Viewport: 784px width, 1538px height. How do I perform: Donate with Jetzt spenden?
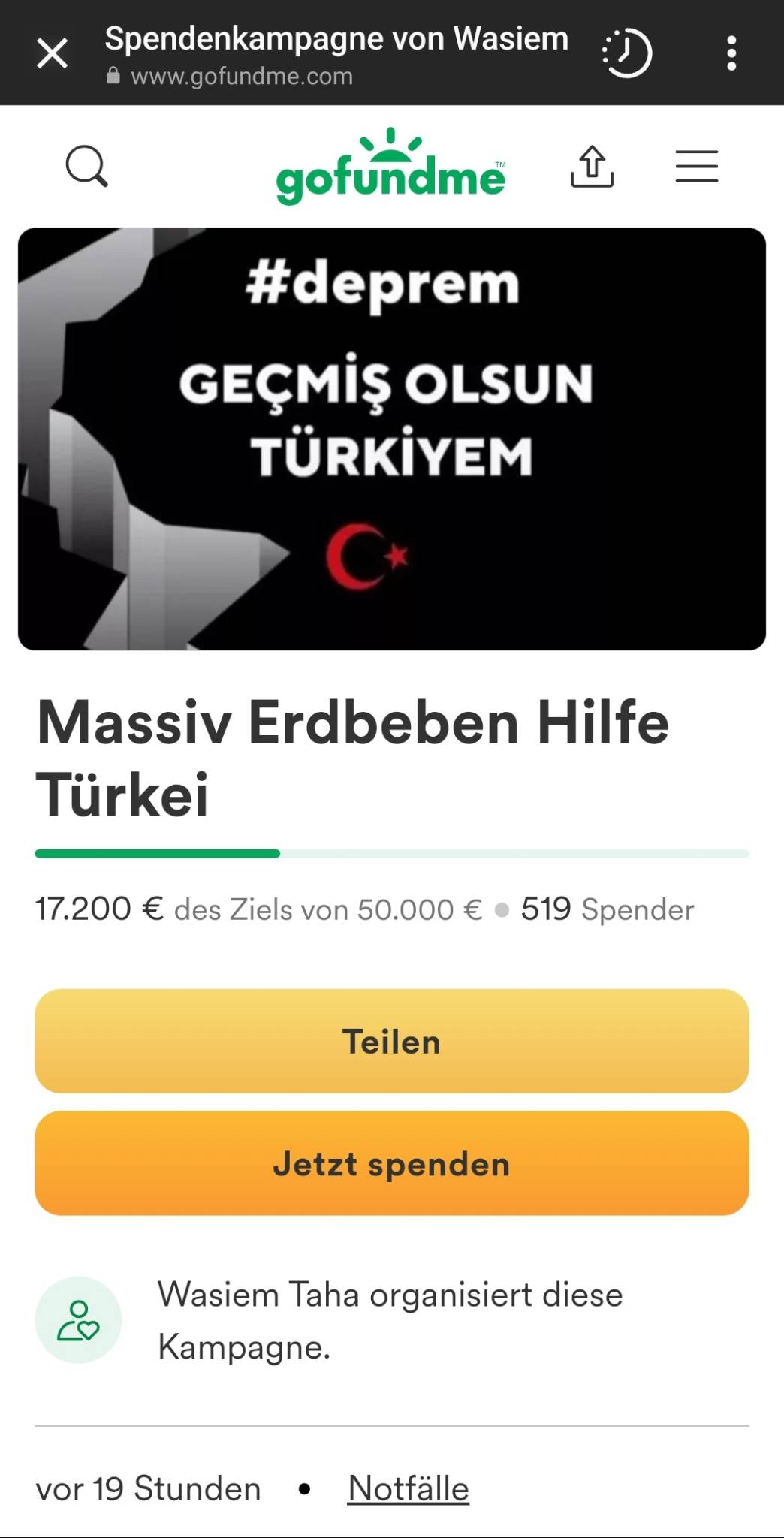coord(391,1163)
